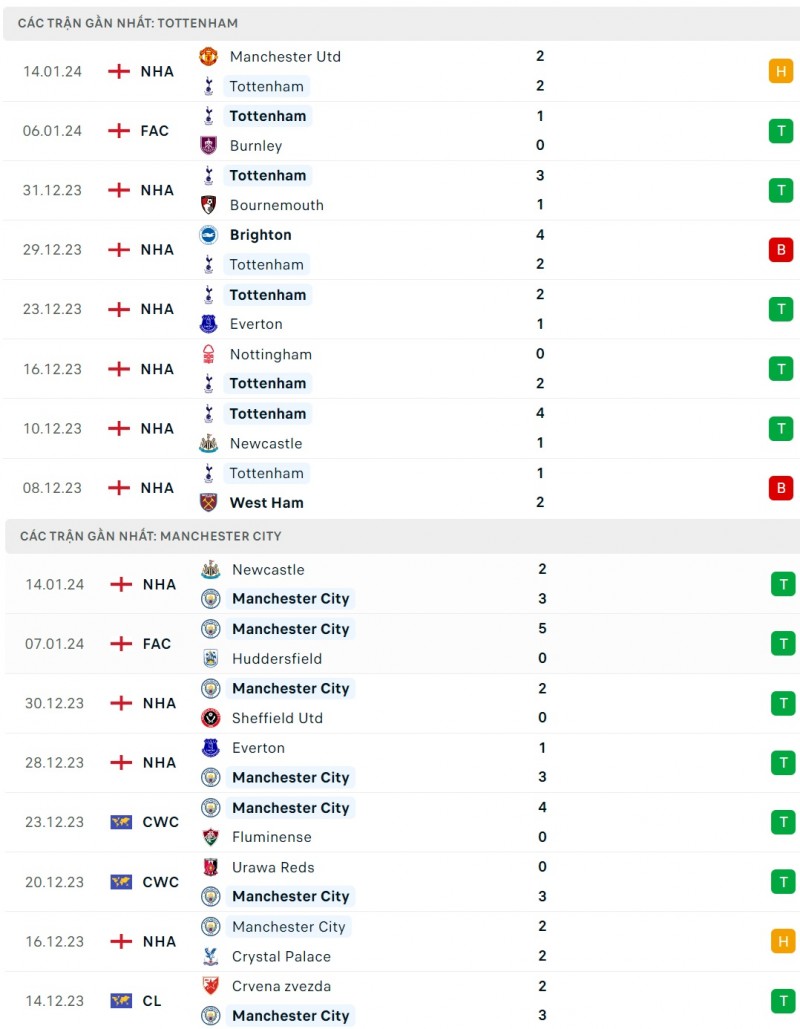
Task: Open the Tottenham vs Burnley FAC match
Action: tap(400, 131)
